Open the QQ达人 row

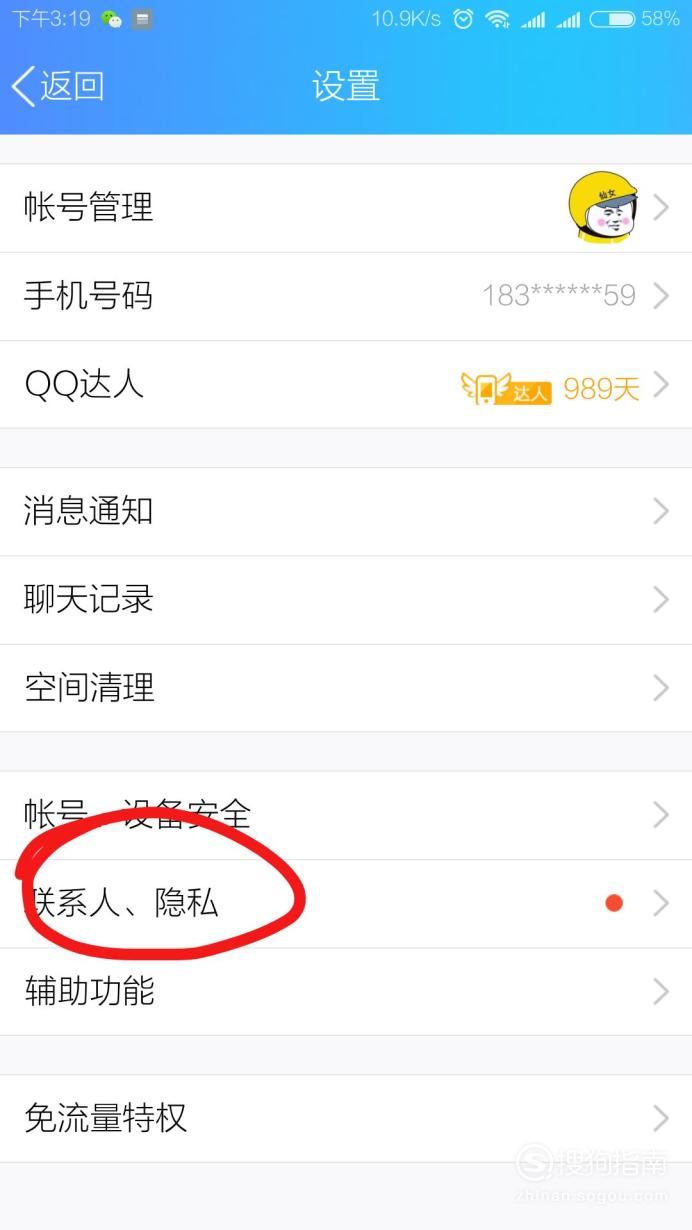[346, 385]
